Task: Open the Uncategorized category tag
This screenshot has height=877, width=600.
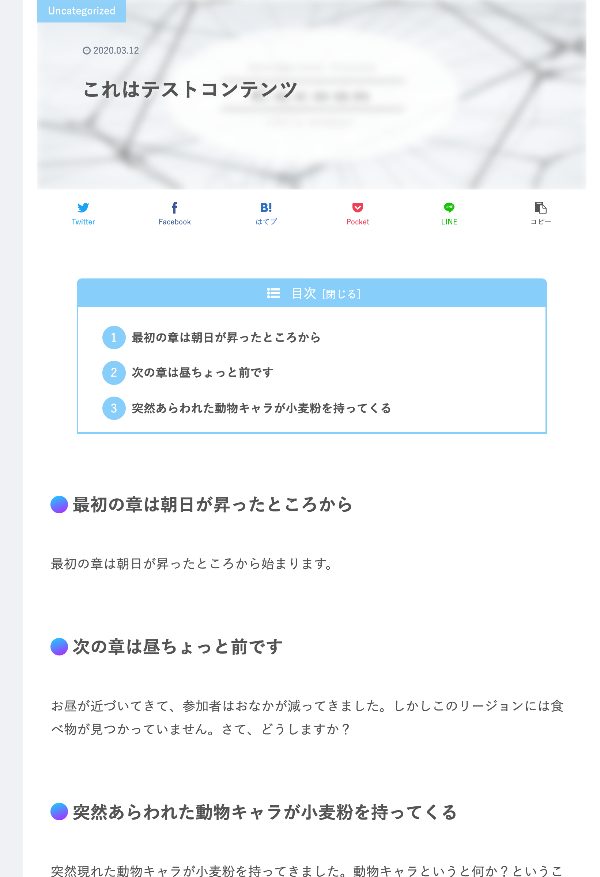Action: click(81, 10)
